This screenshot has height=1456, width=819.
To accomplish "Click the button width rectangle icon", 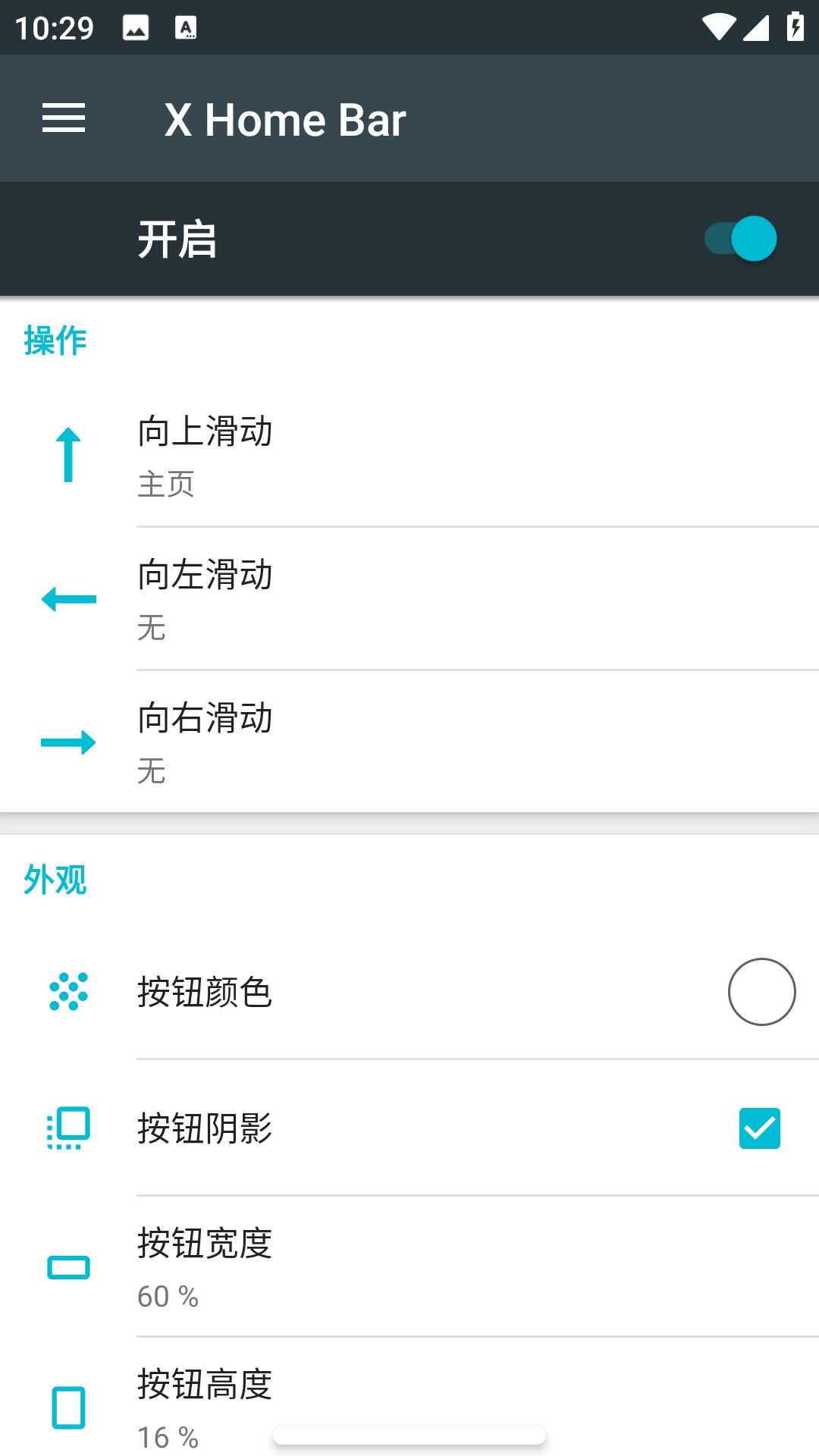I will click(x=68, y=1268).
